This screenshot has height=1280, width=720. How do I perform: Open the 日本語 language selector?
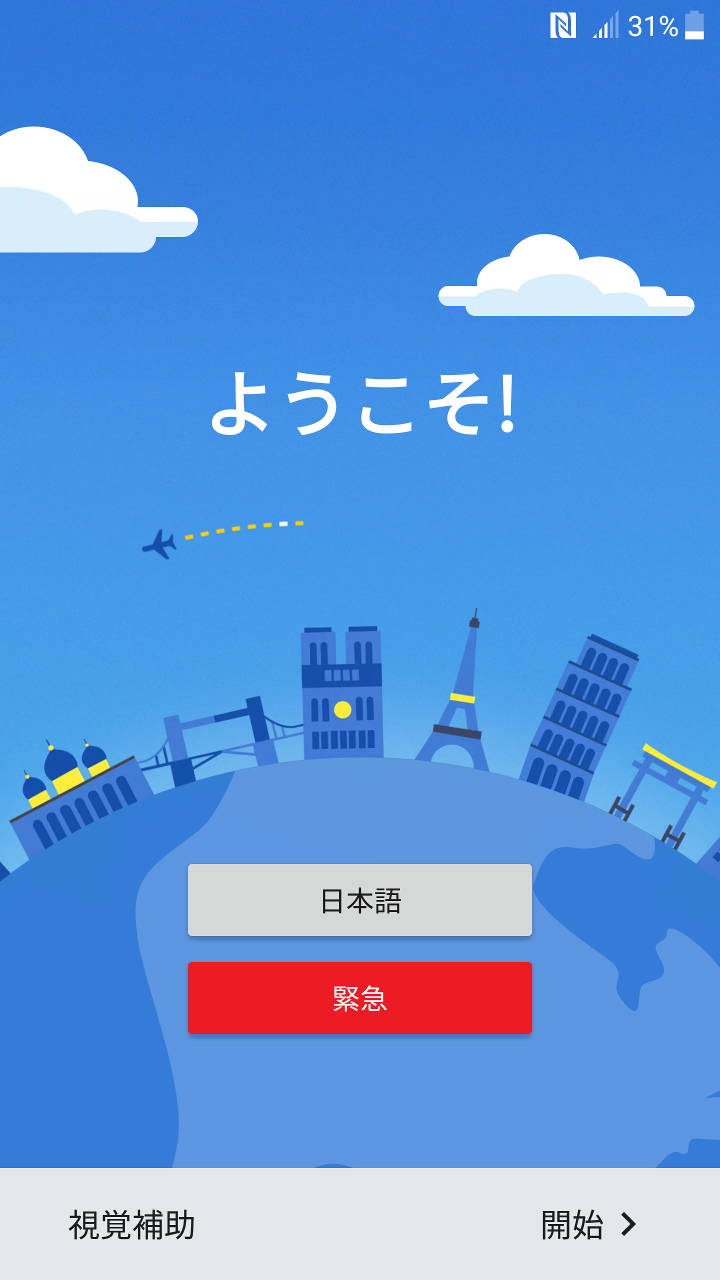click(x=360, y=901)
